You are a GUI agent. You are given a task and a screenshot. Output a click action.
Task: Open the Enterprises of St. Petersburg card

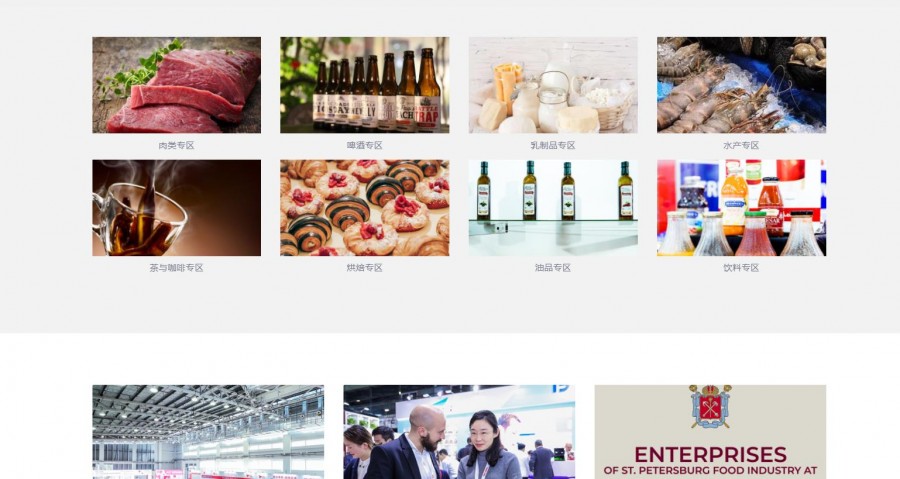(710, 432)
